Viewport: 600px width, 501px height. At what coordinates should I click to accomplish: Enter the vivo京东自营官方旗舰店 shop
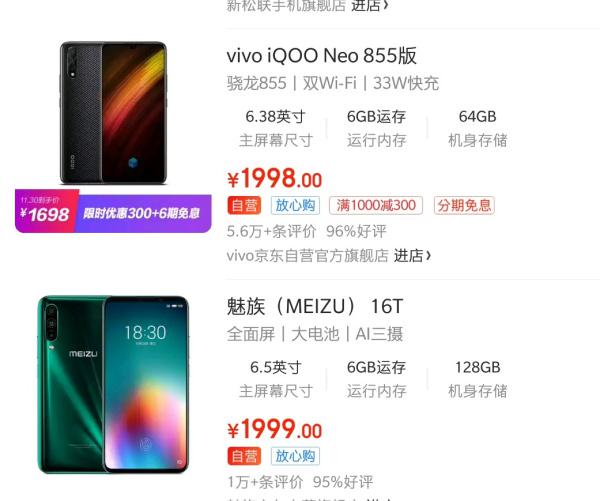tap(412, 256)
